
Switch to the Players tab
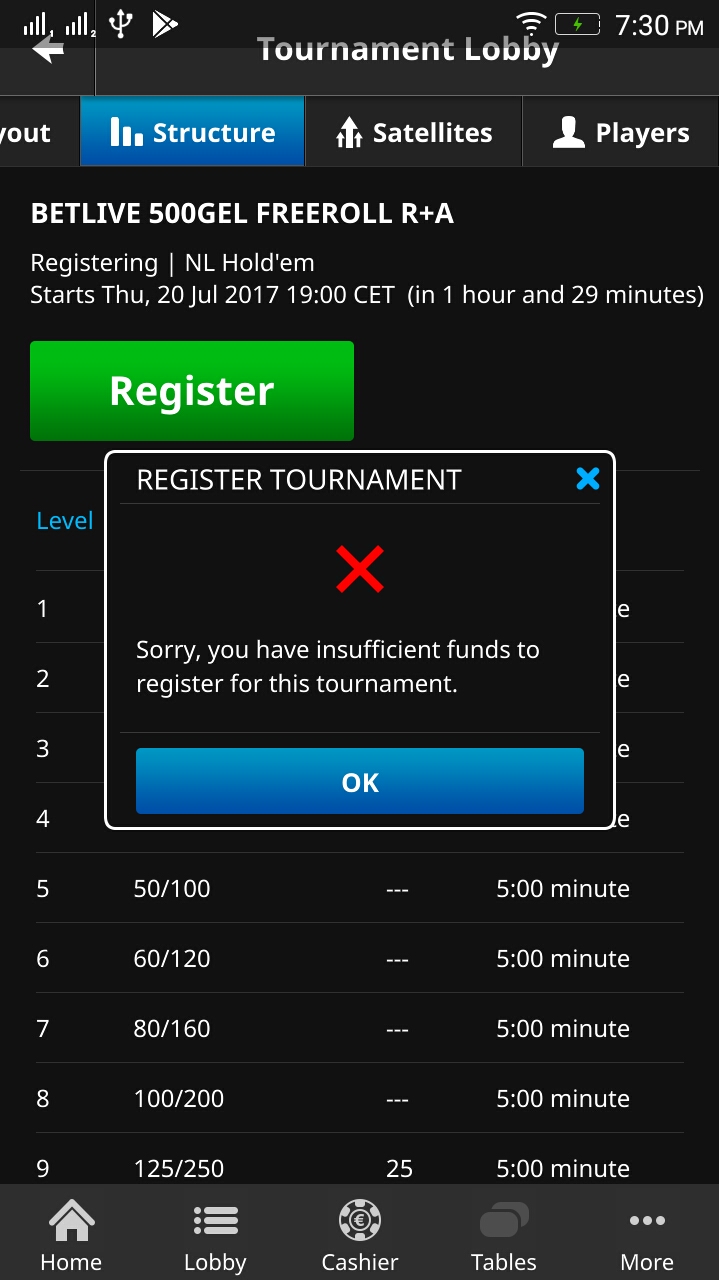(x=620, y=132)
